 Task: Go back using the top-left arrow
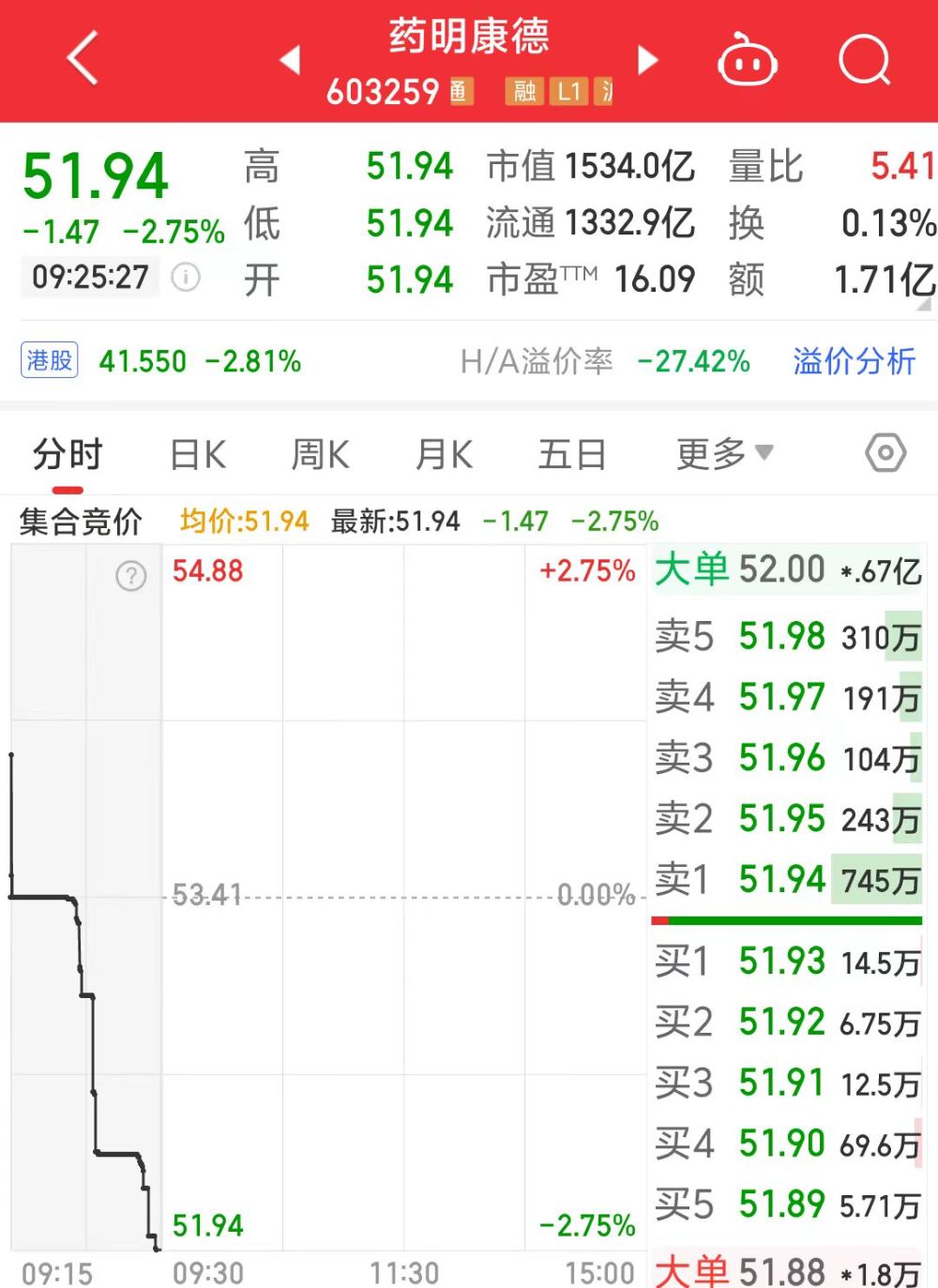click(x=83, y=58)
